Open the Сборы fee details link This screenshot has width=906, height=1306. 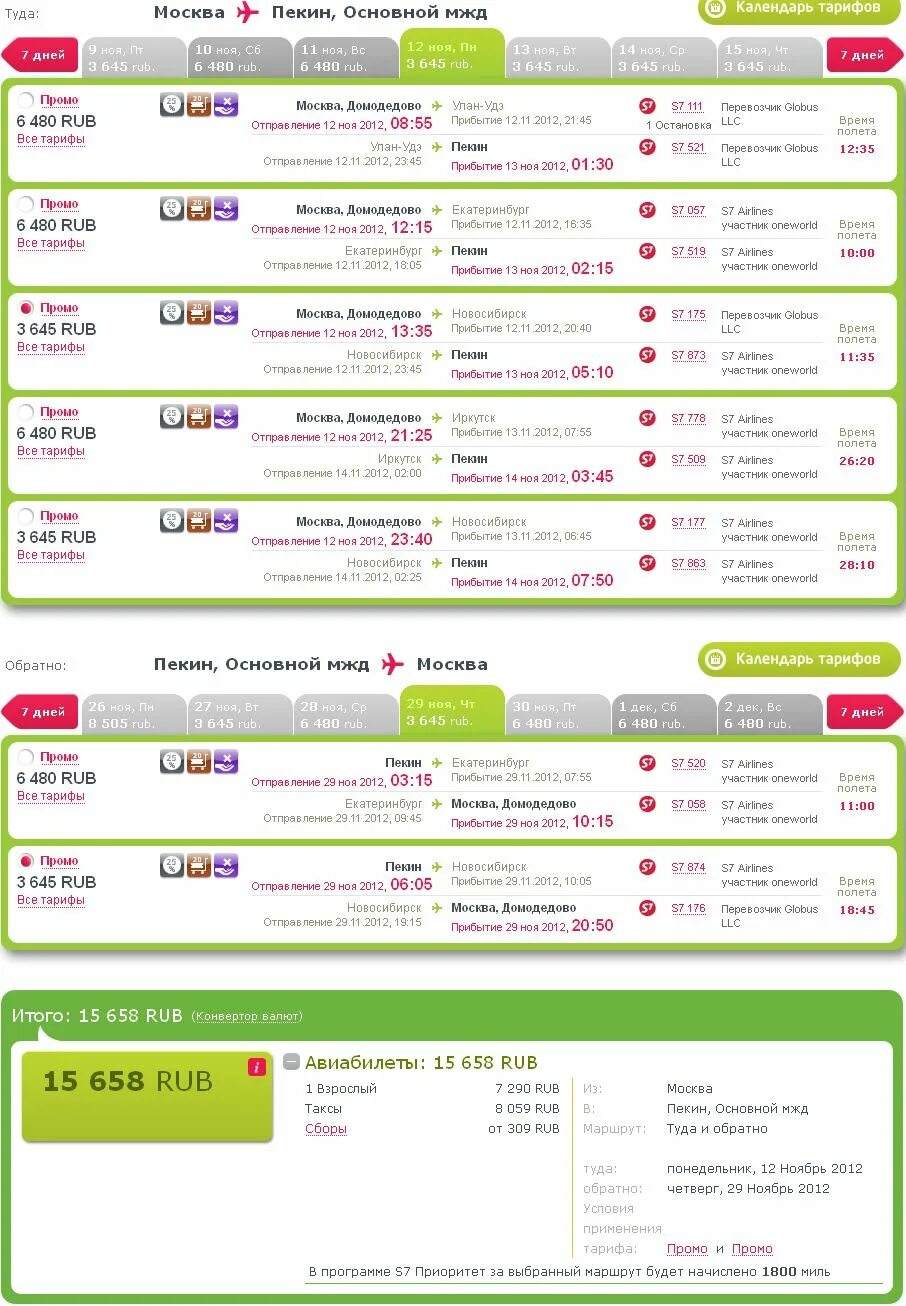click(326, 1129)
